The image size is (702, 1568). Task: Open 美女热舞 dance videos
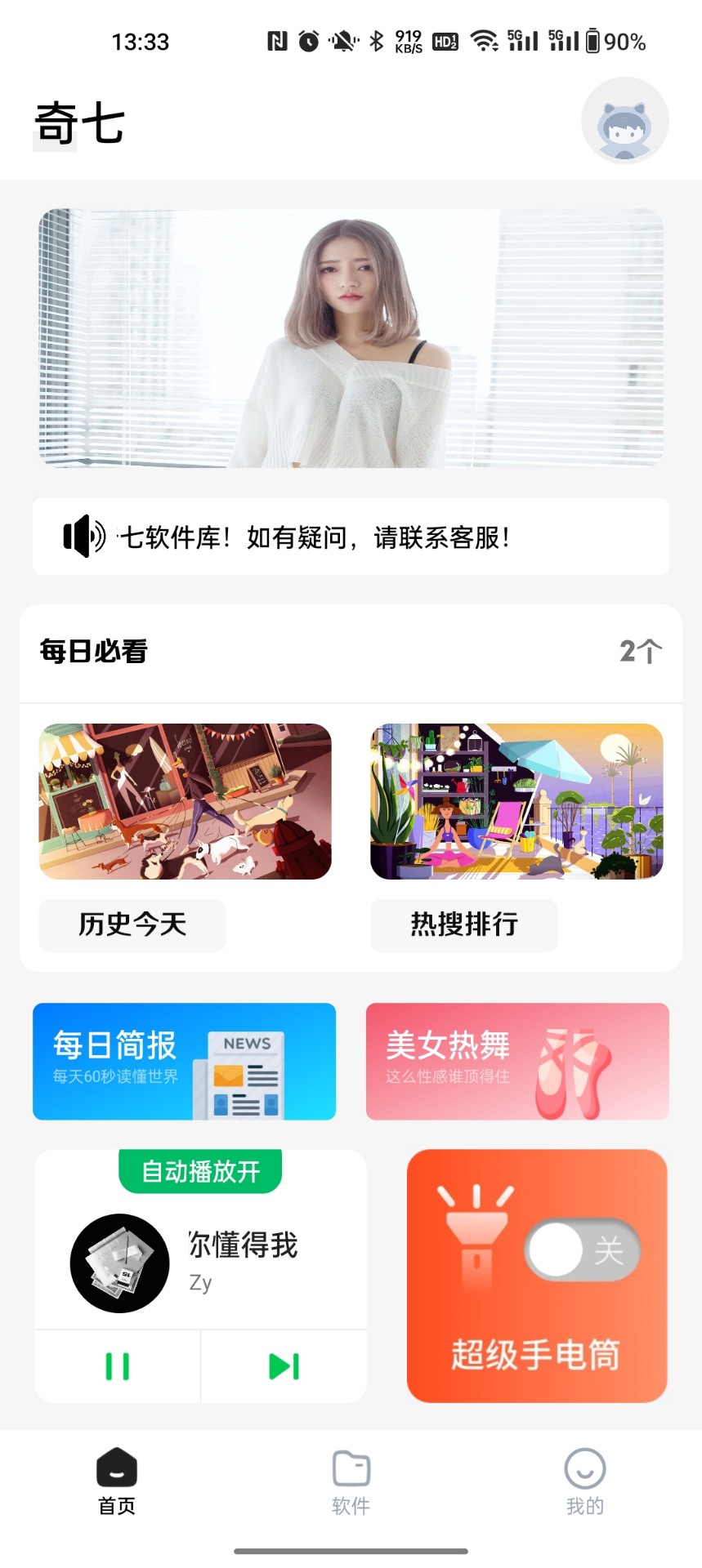coord(517,1062)
